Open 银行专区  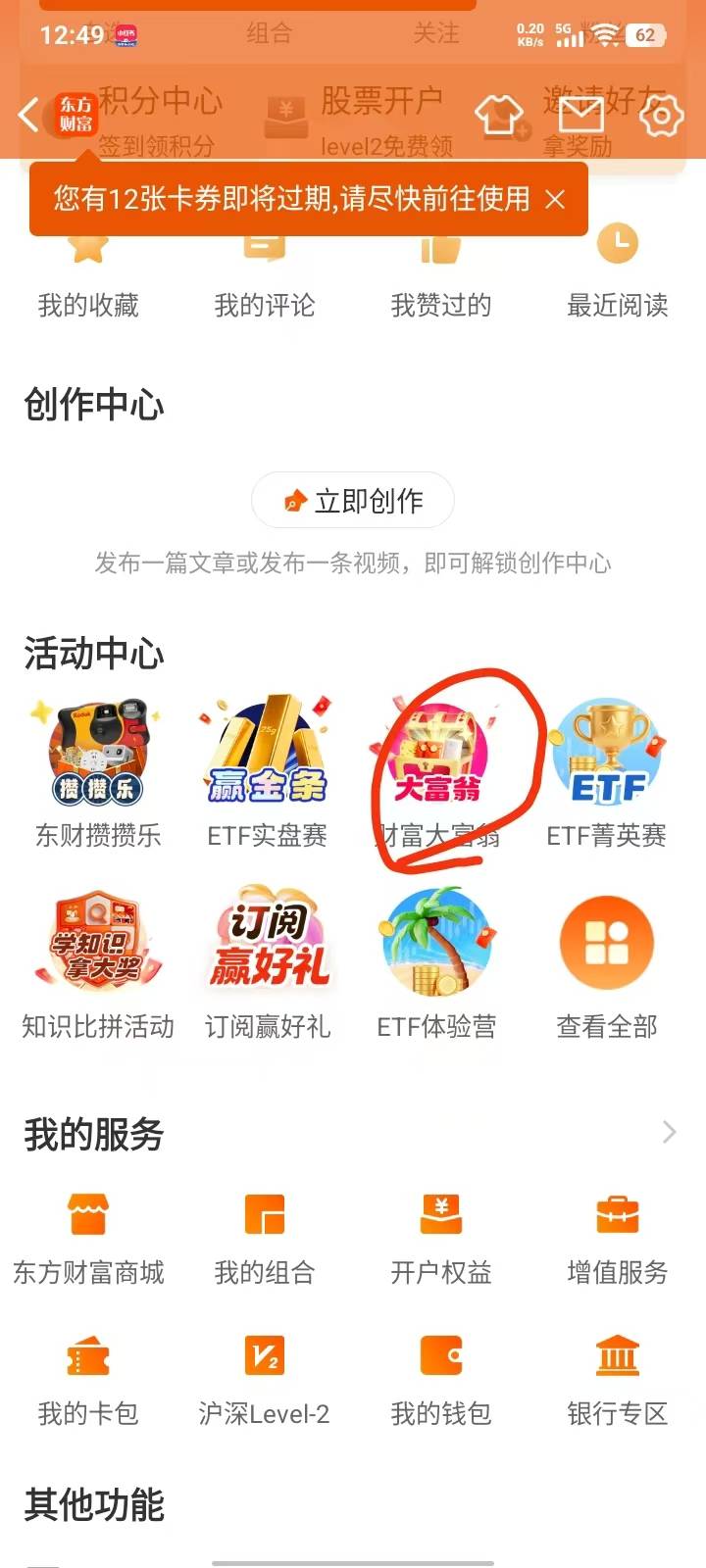[x=618, y=1381]
